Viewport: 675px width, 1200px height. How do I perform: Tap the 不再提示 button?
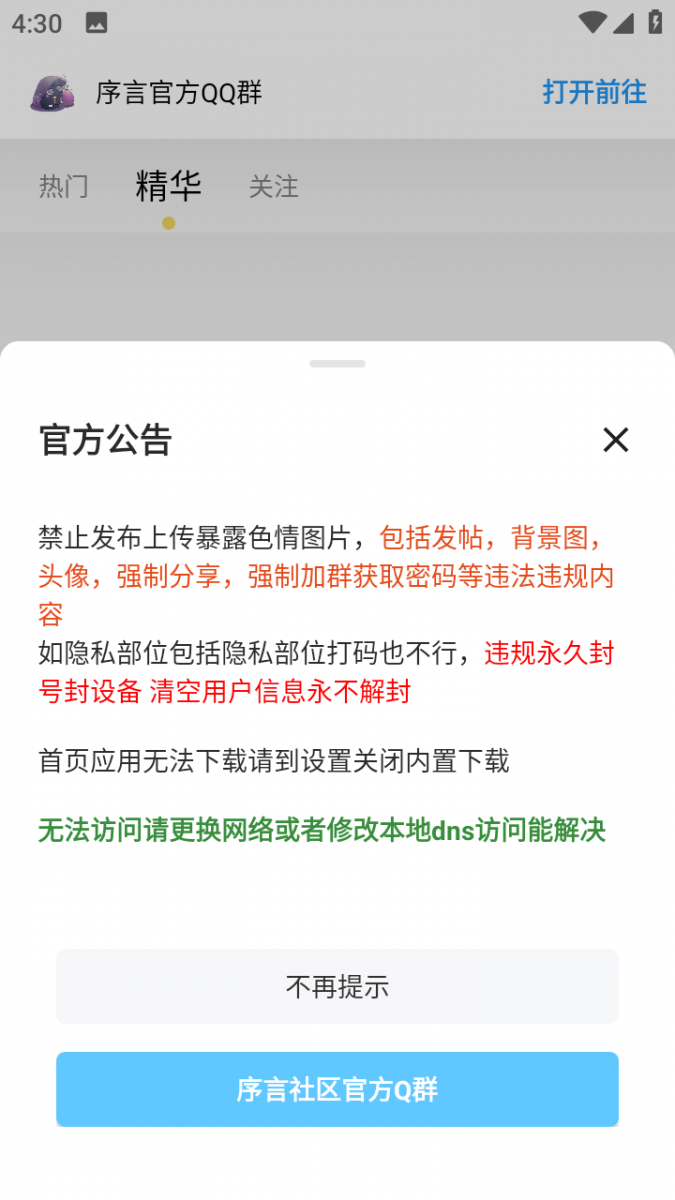tap(337, 987)
